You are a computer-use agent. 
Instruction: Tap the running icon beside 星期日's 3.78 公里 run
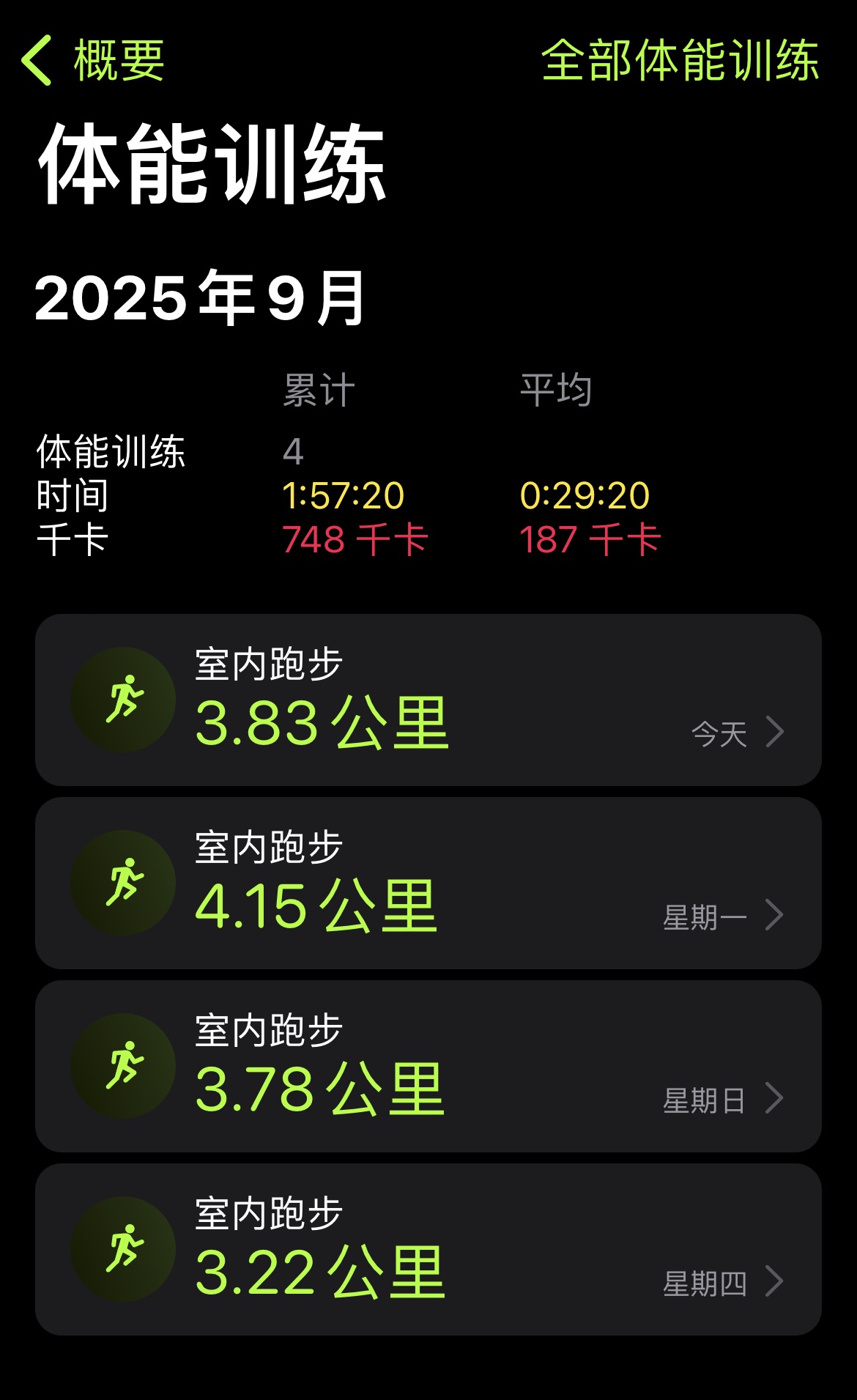[123, 1067]
